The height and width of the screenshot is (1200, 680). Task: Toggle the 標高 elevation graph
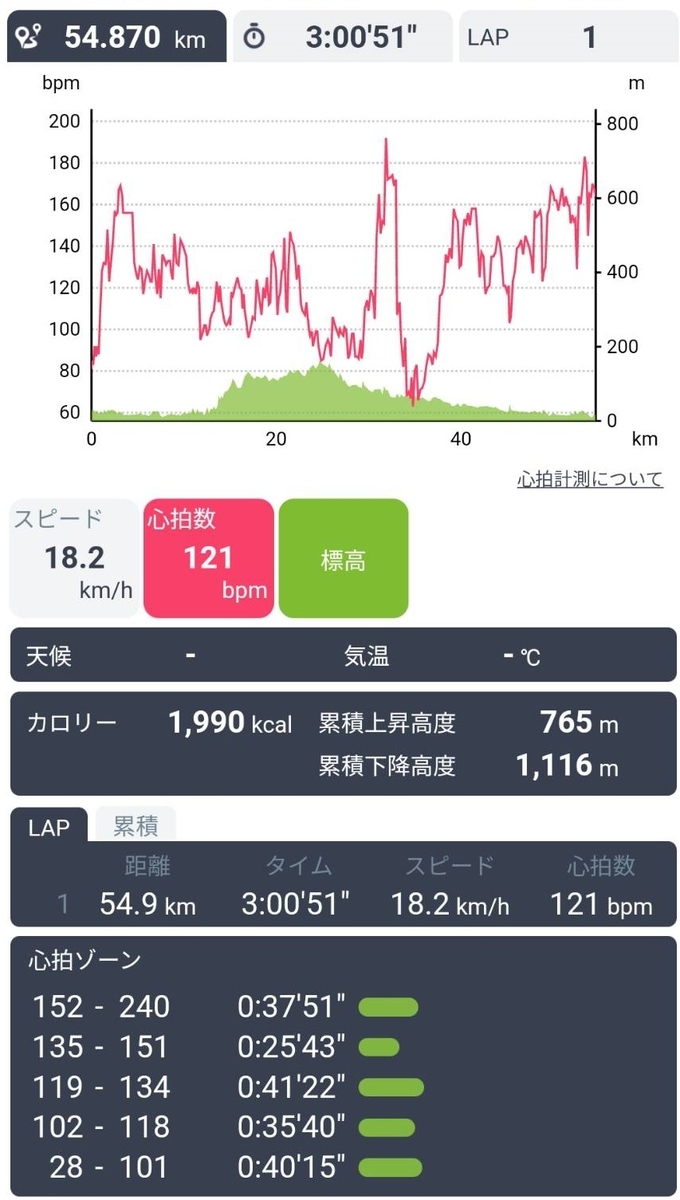343,558
